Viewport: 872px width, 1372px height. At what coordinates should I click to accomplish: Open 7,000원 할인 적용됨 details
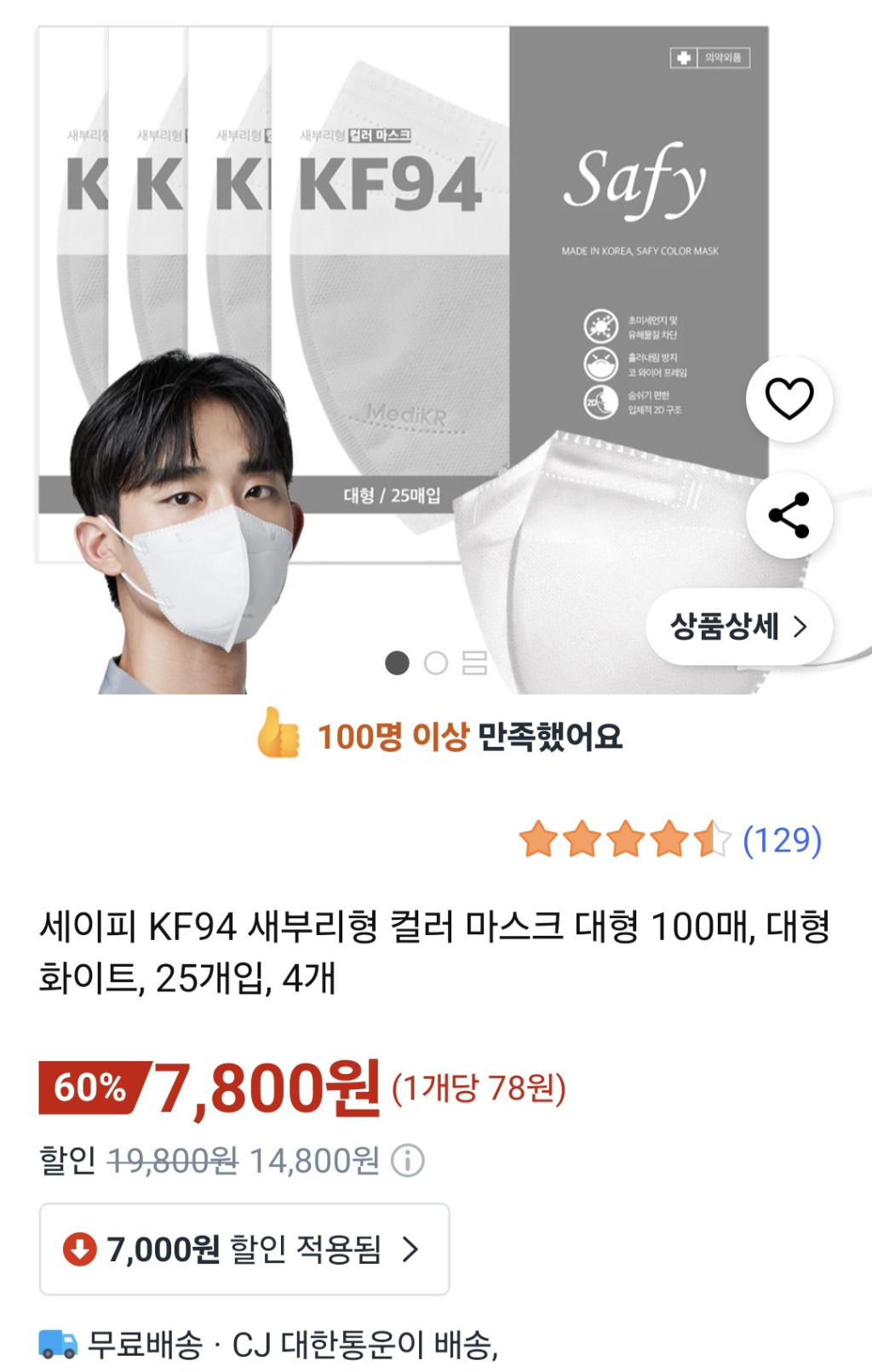(244, 1249)
